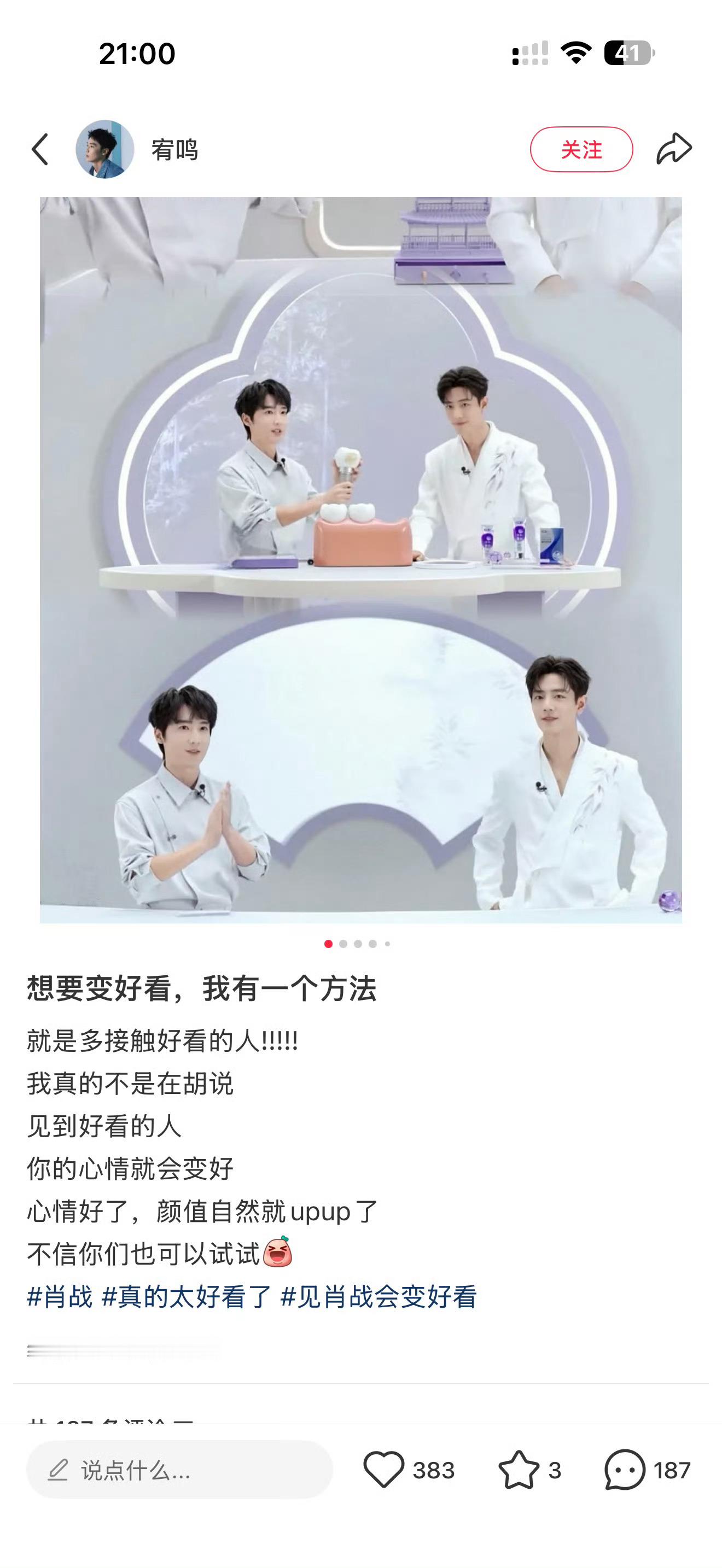
Task: Open the #真的太好看了 hashtag
Action: tap(187, 1296)
